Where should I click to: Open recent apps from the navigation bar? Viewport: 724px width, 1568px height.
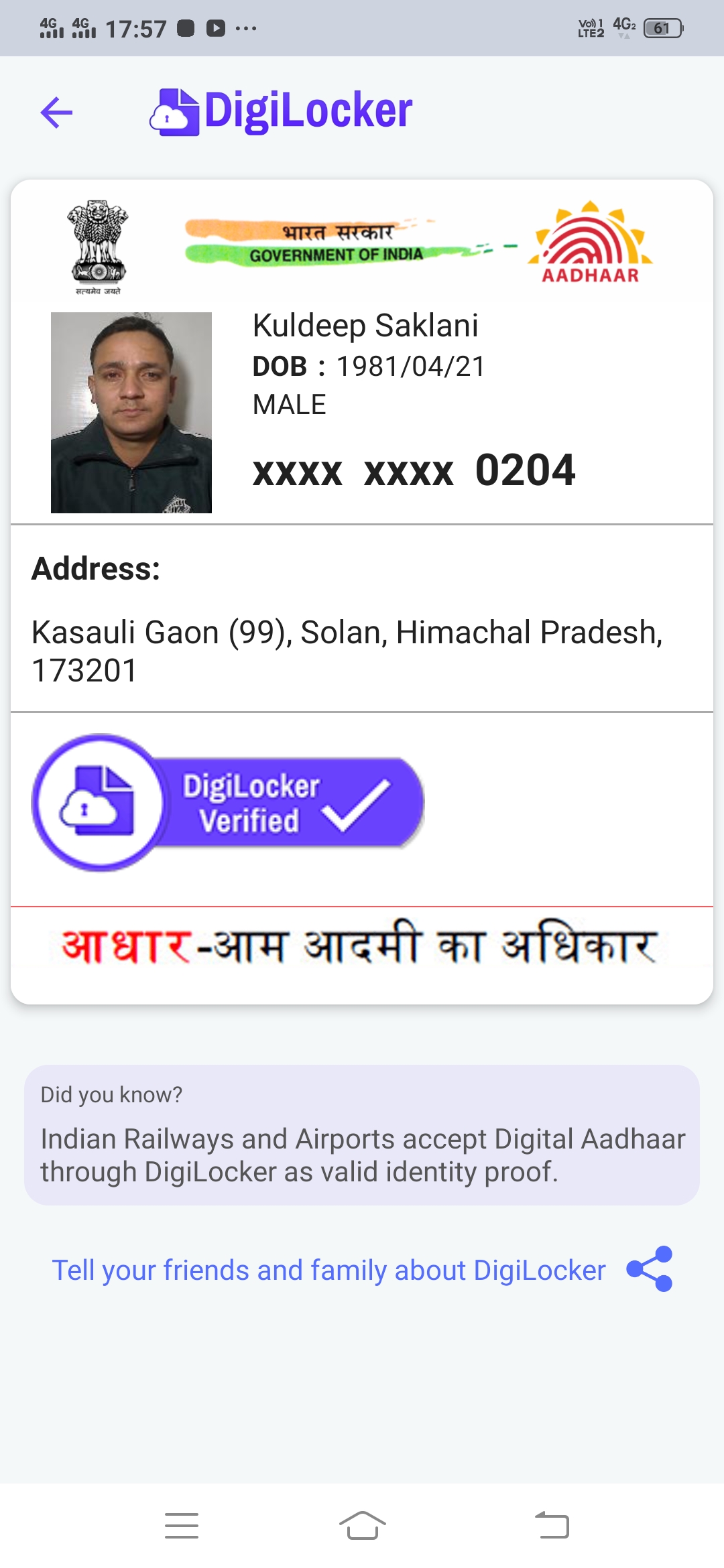tap(182, 1526)
